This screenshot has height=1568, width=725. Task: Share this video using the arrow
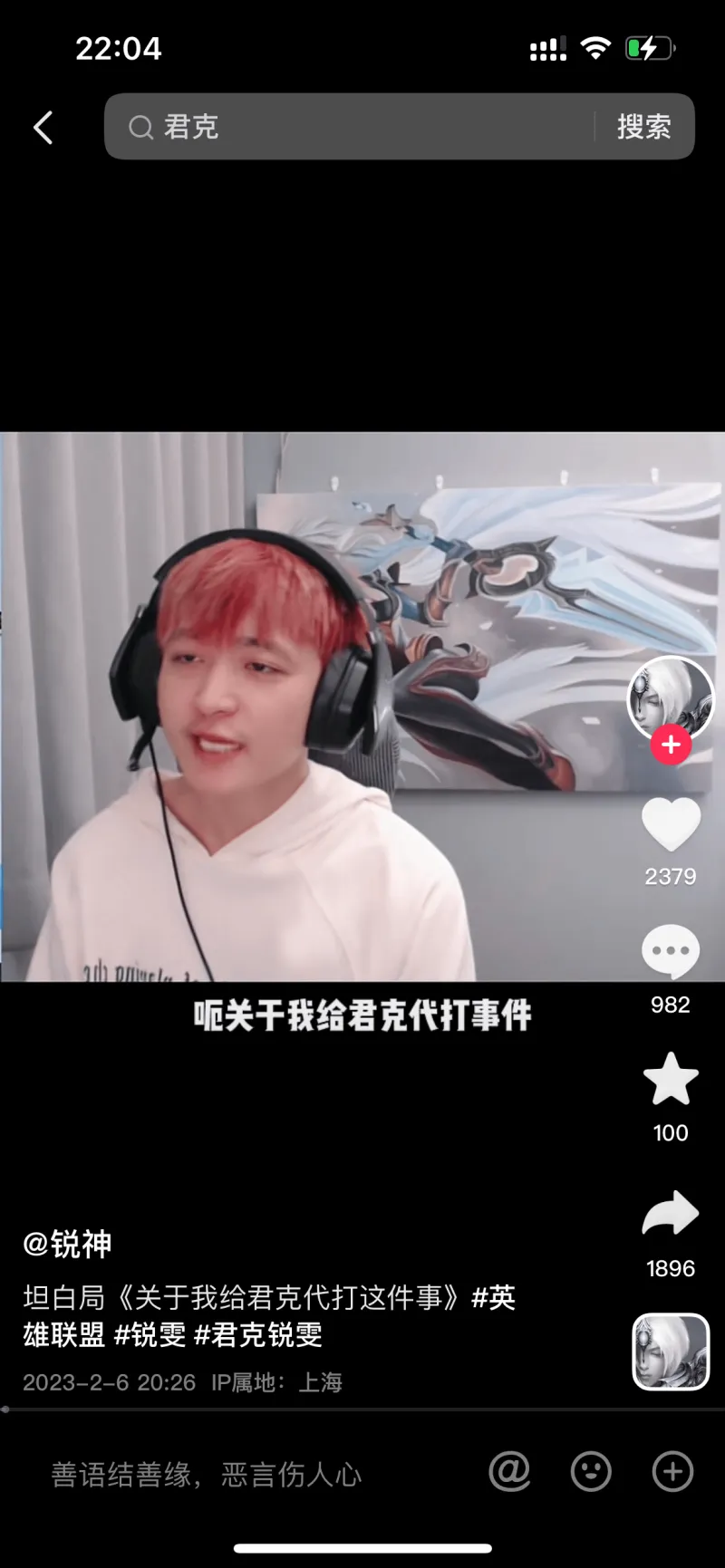[671, 1214]
